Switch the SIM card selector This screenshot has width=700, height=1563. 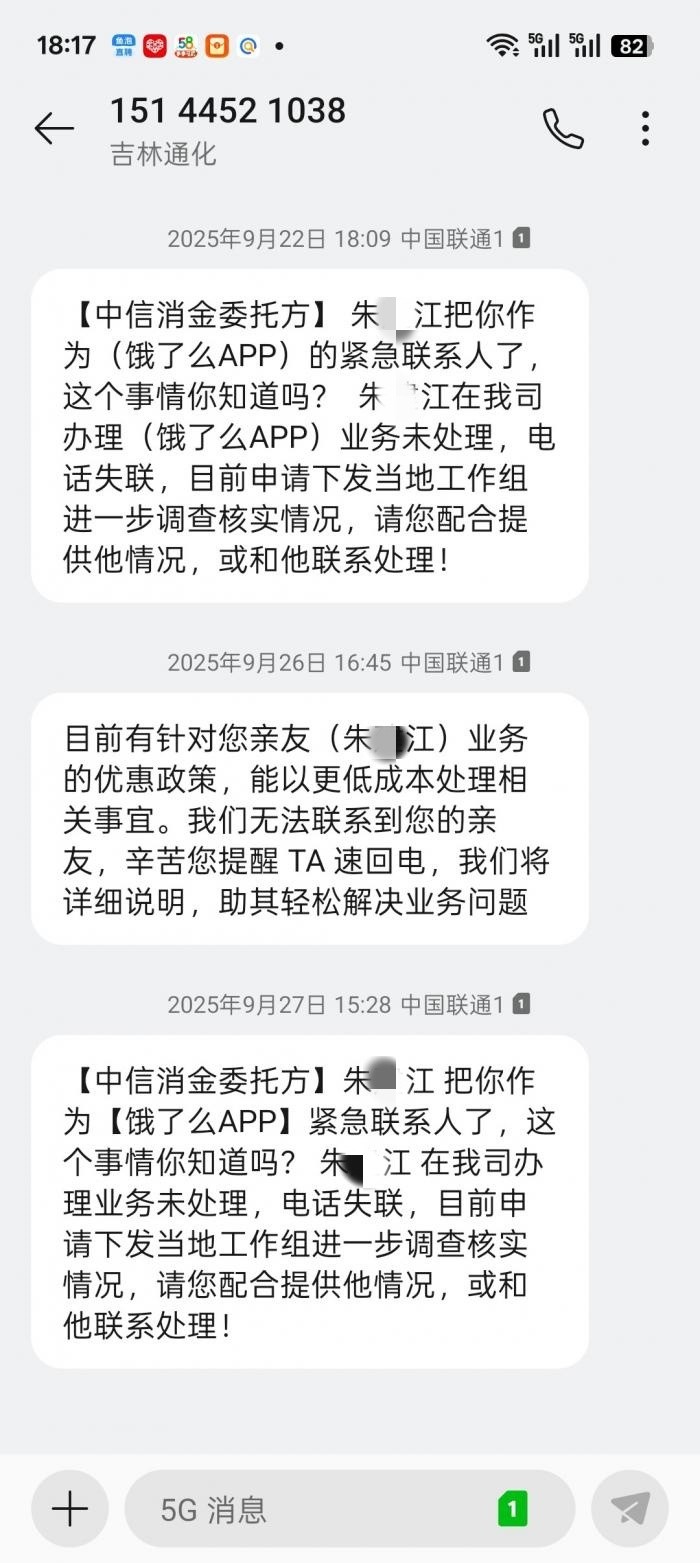click(512, 1509)
